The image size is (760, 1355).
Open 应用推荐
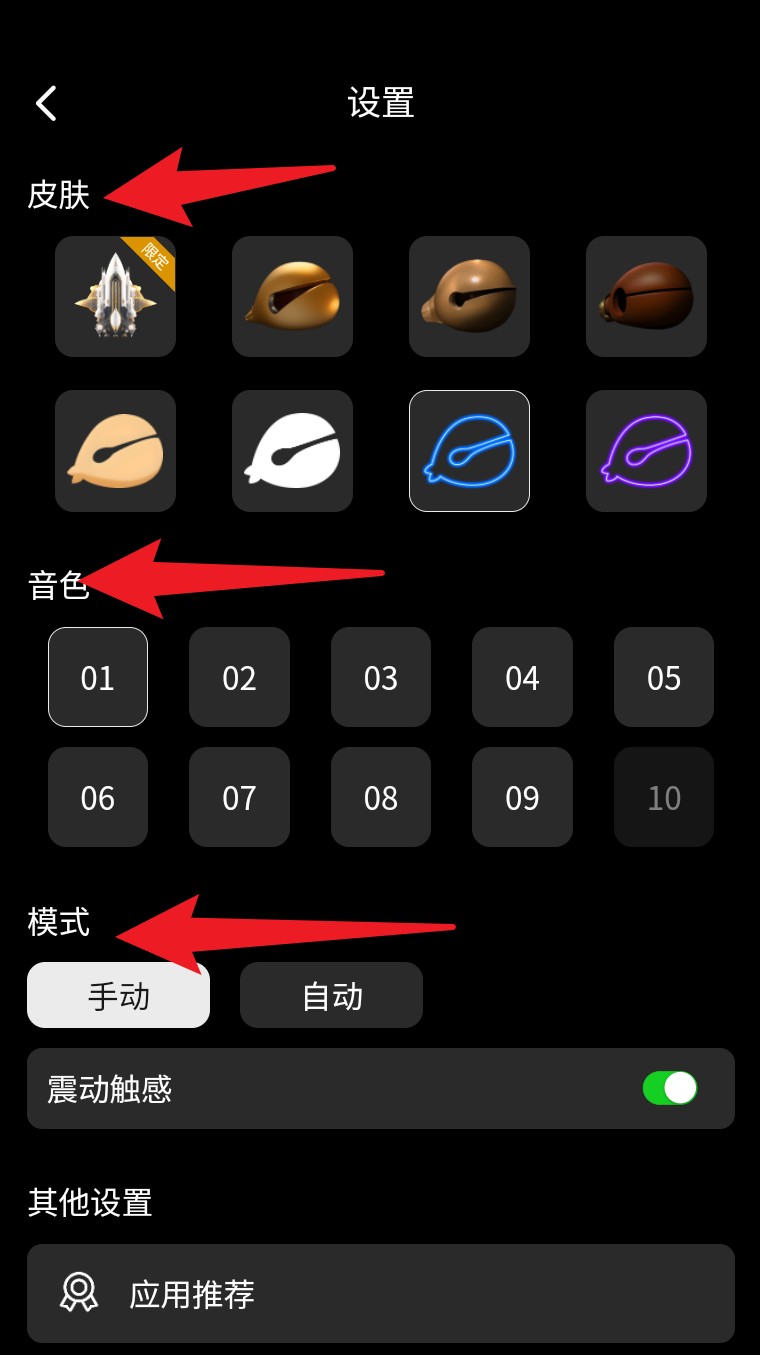point(380,1293)
